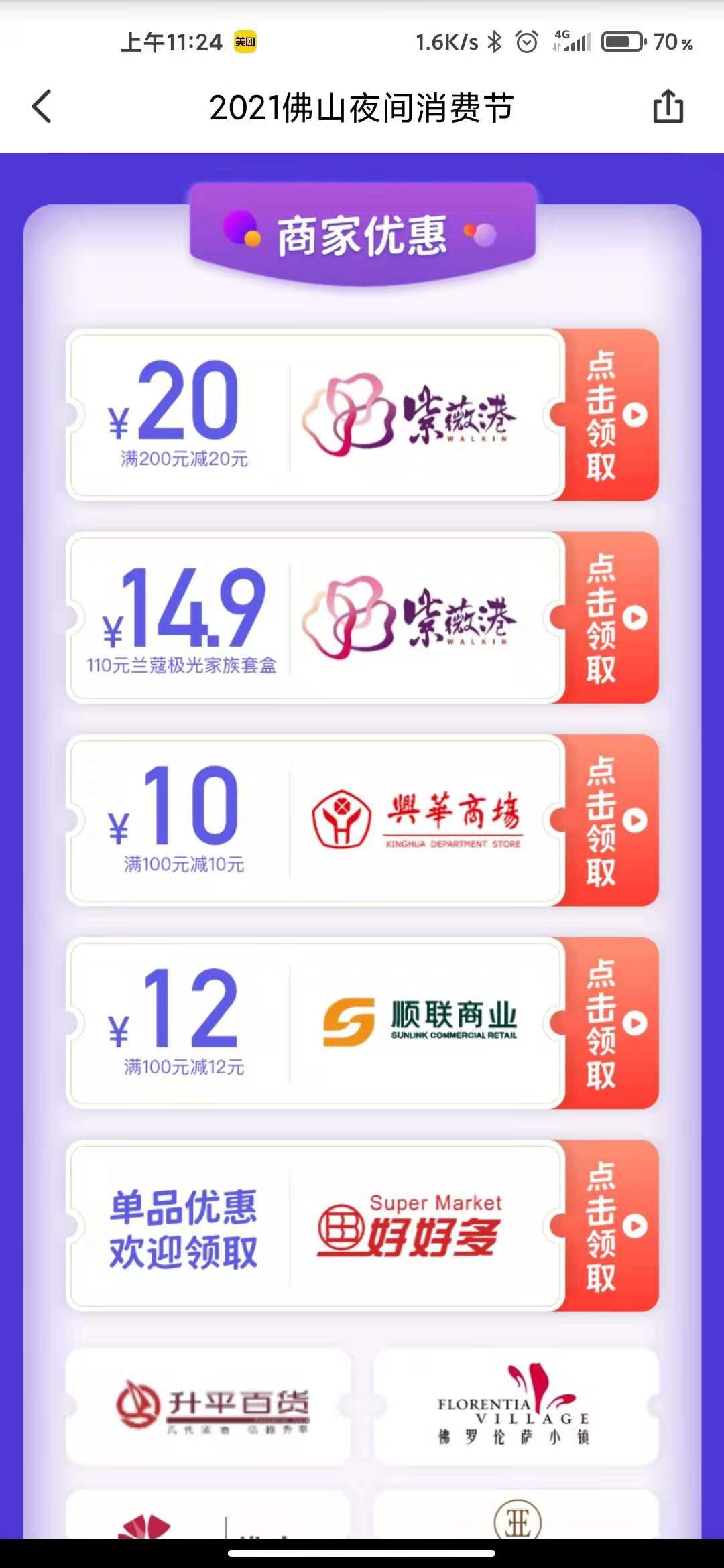Open the 升平百货 merchant card
The image size is (724, 1568).
pos(209,1406)
